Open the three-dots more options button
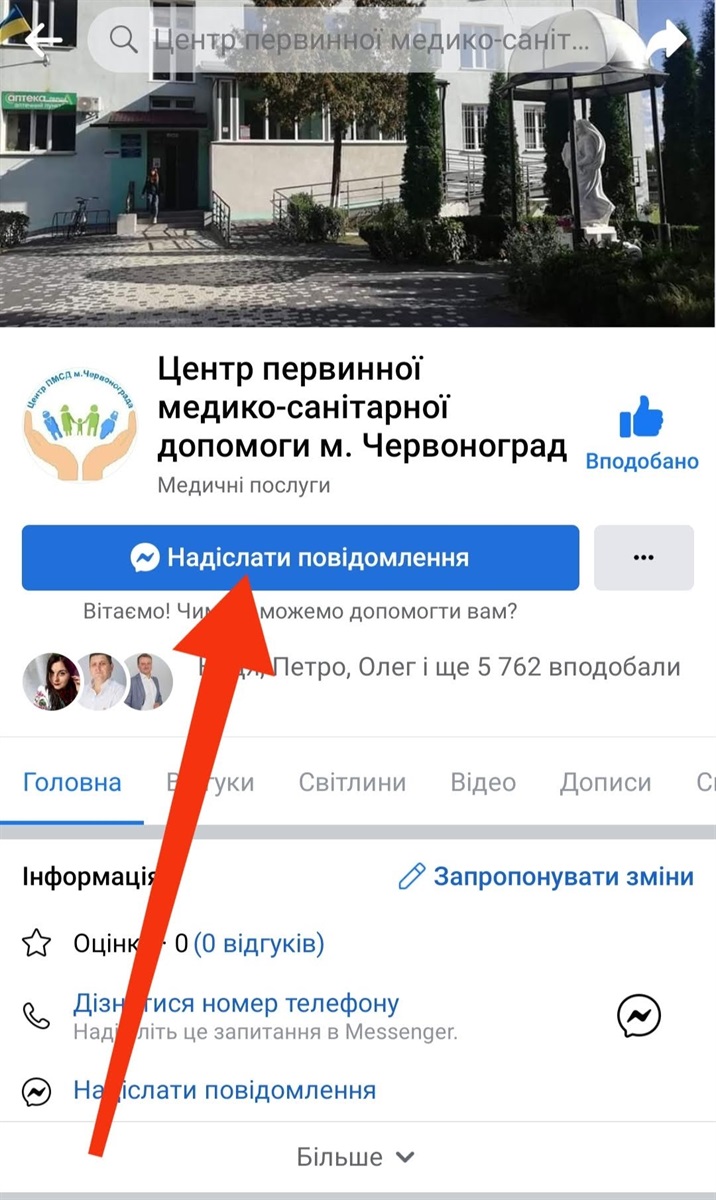Viewport: 716px width, 1200px height. 643,558
